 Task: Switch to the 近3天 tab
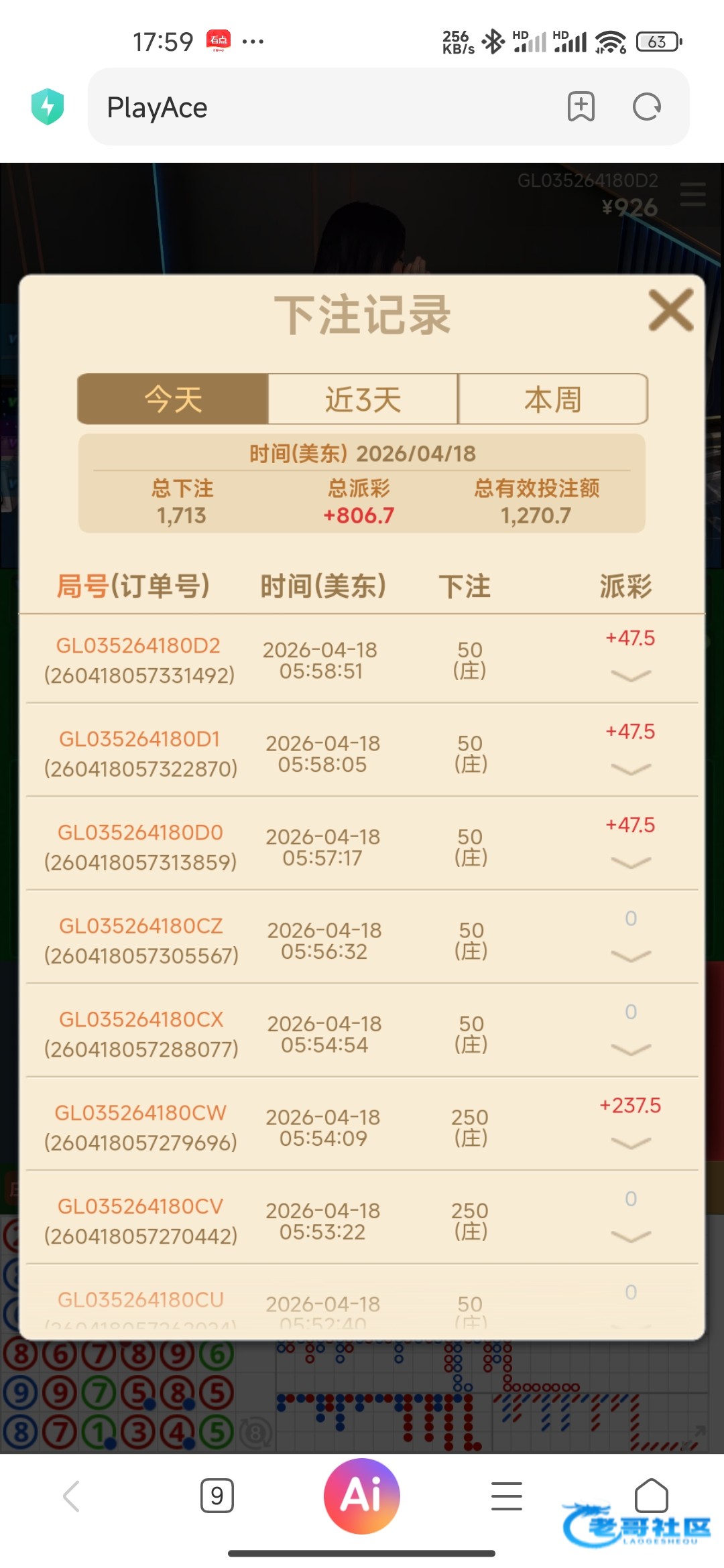click(363, 399)
